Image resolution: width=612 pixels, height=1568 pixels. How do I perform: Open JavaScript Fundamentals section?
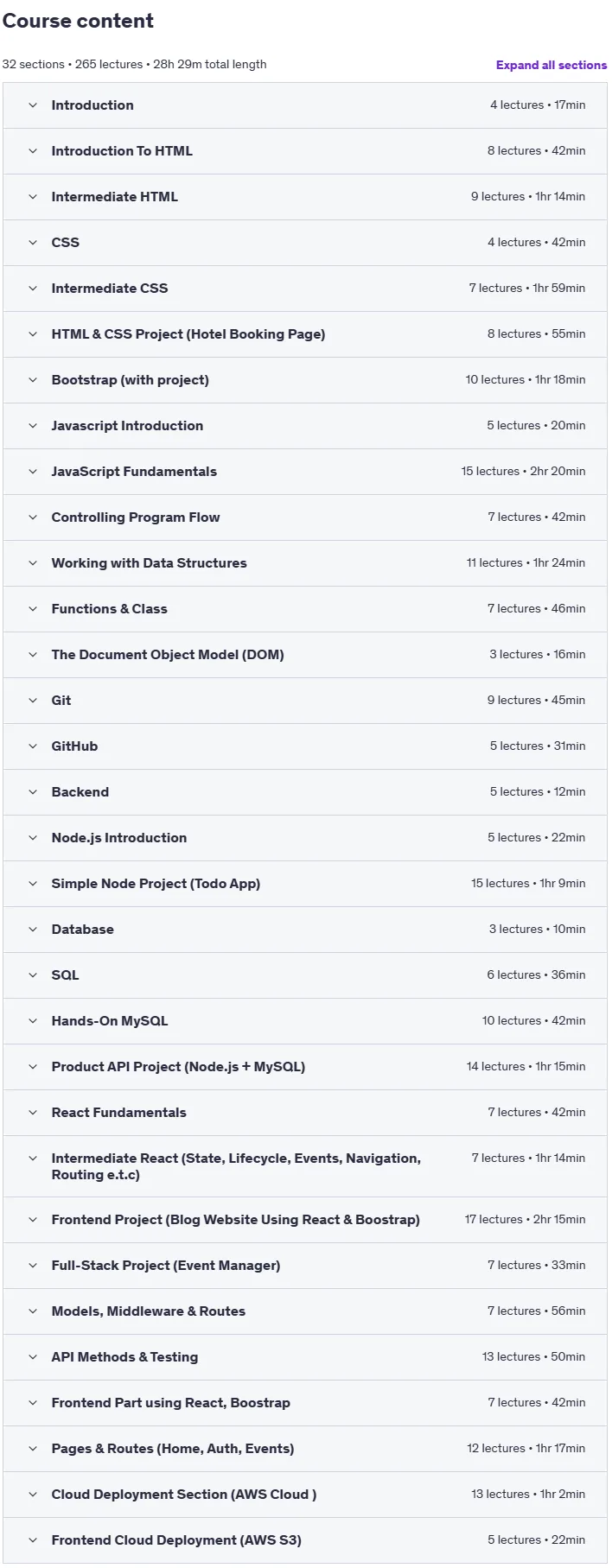pos(305,472)
